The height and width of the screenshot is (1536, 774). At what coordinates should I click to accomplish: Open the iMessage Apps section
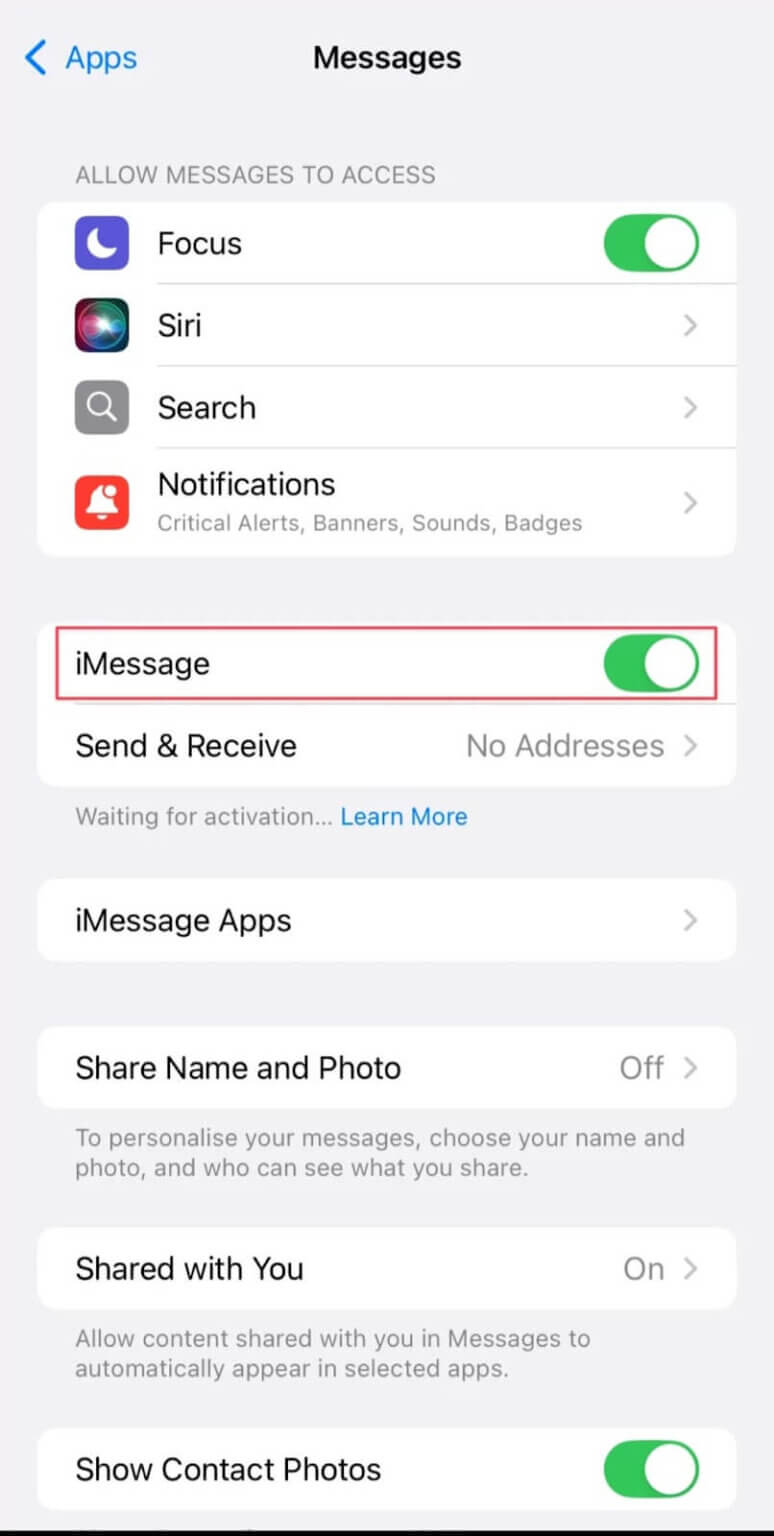pos(387,920)
